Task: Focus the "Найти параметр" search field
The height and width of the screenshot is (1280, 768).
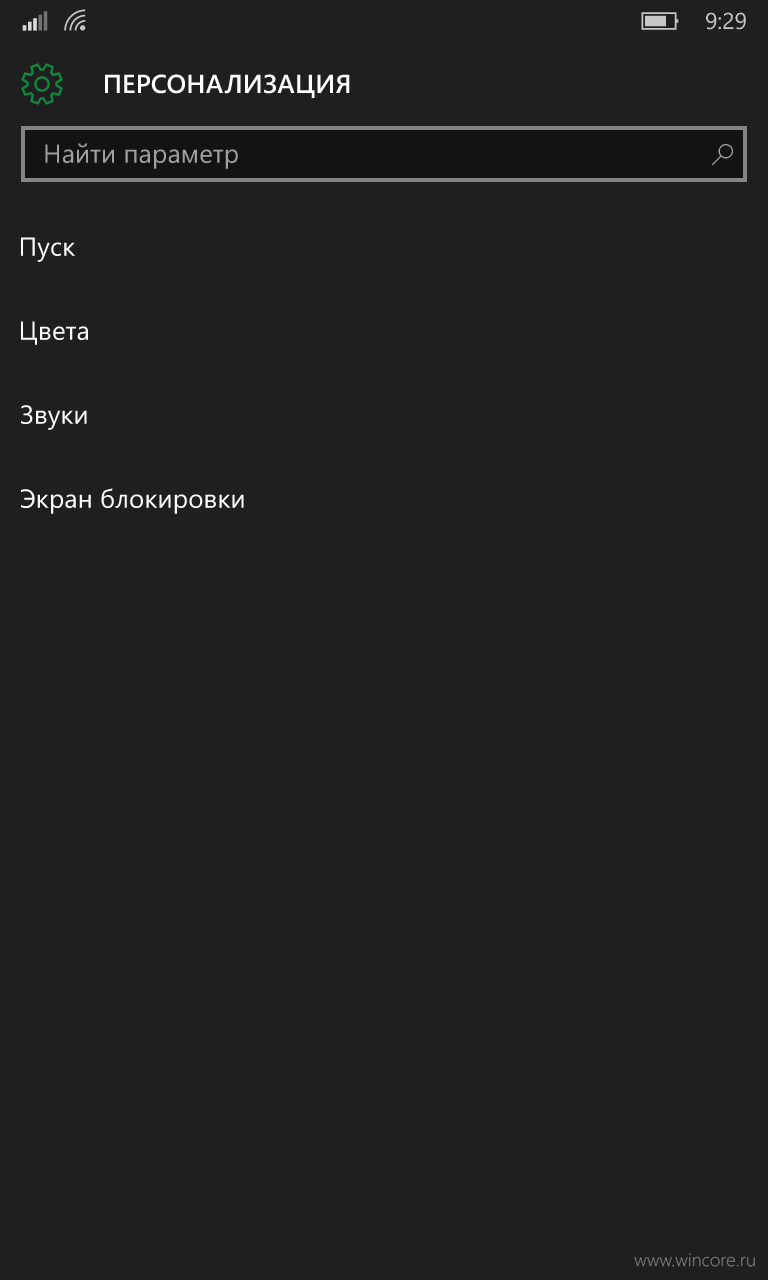Action: point(384,154)
